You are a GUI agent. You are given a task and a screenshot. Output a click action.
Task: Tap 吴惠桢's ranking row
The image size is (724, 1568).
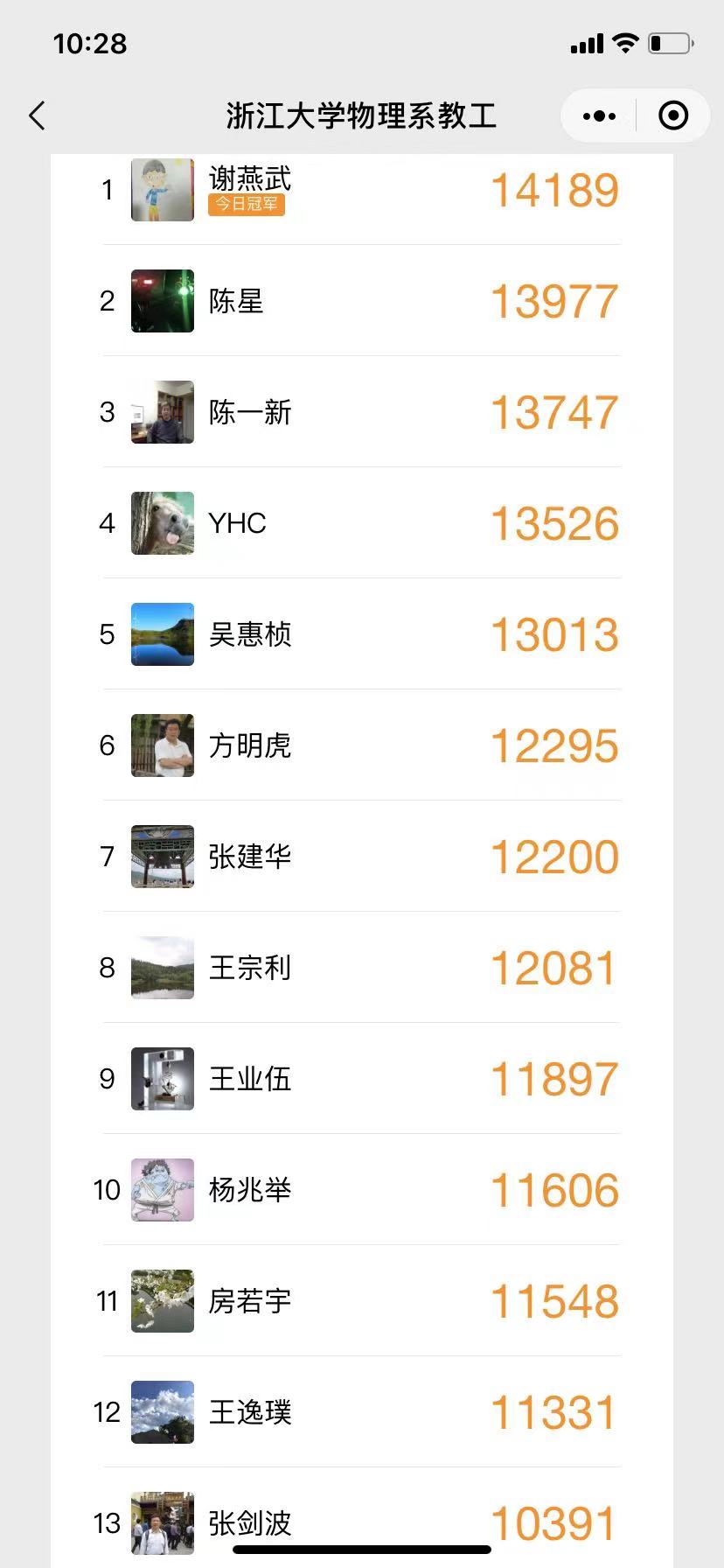tap(361, 634)
